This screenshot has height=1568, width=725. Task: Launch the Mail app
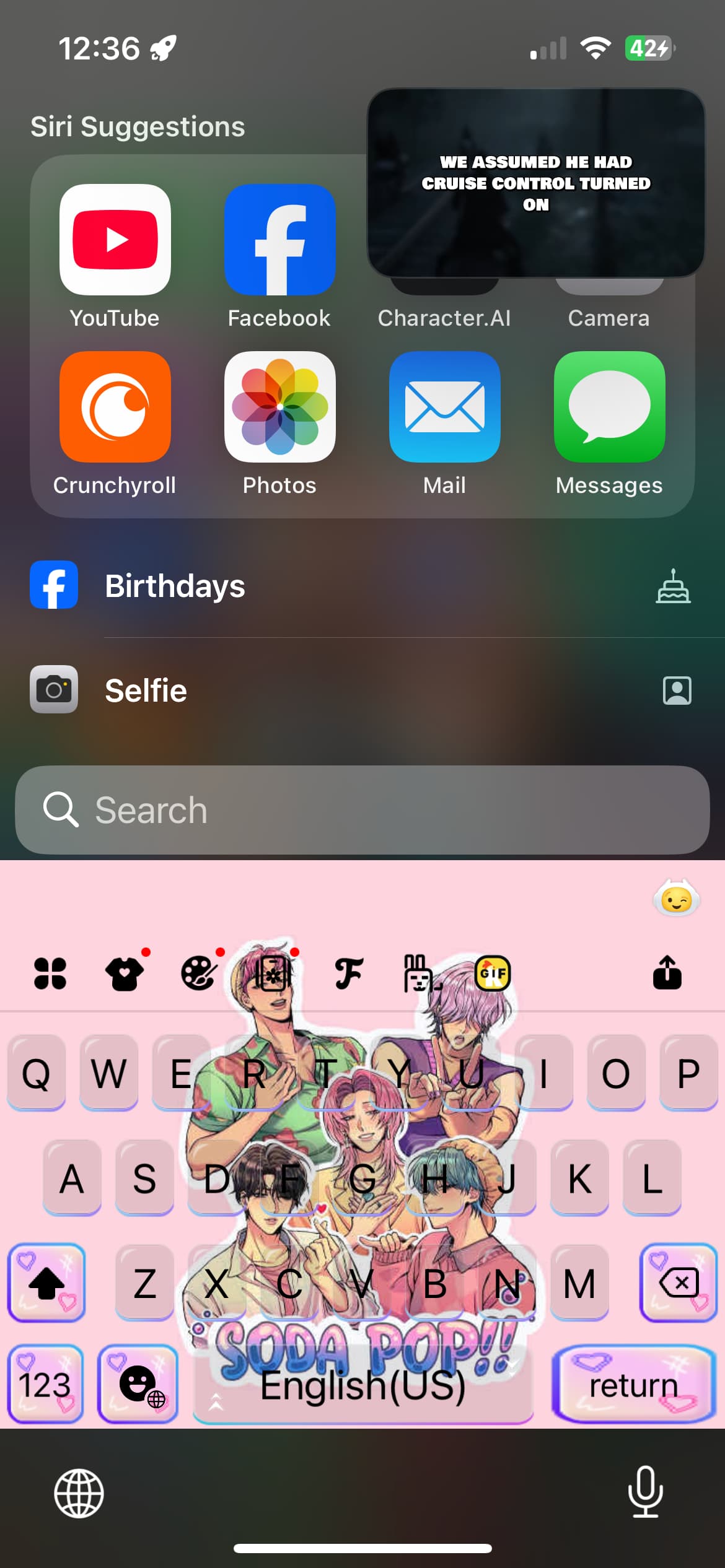tap(444, 407)
